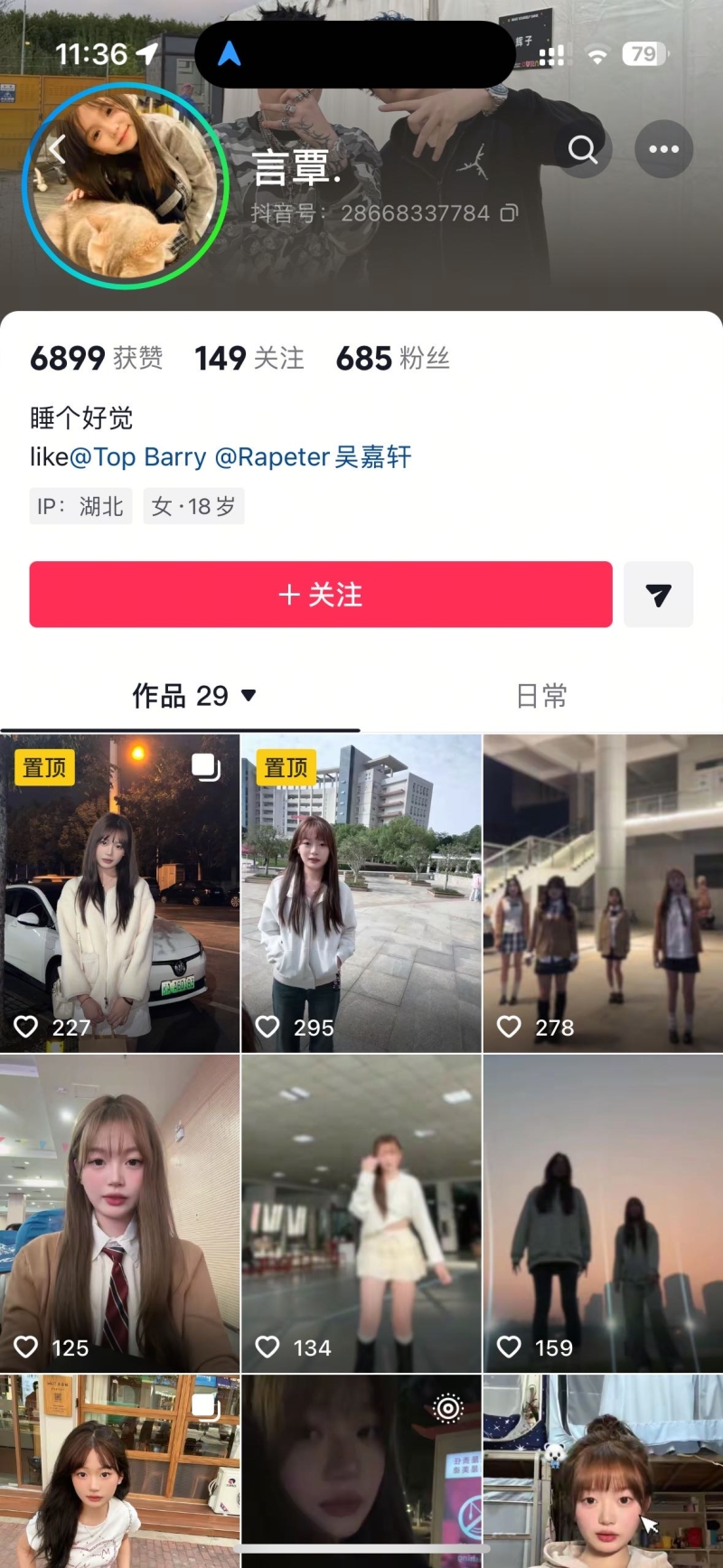Open the selfie post with 125 likes
Screen dimensions: 723x1568
point(120,1213)
